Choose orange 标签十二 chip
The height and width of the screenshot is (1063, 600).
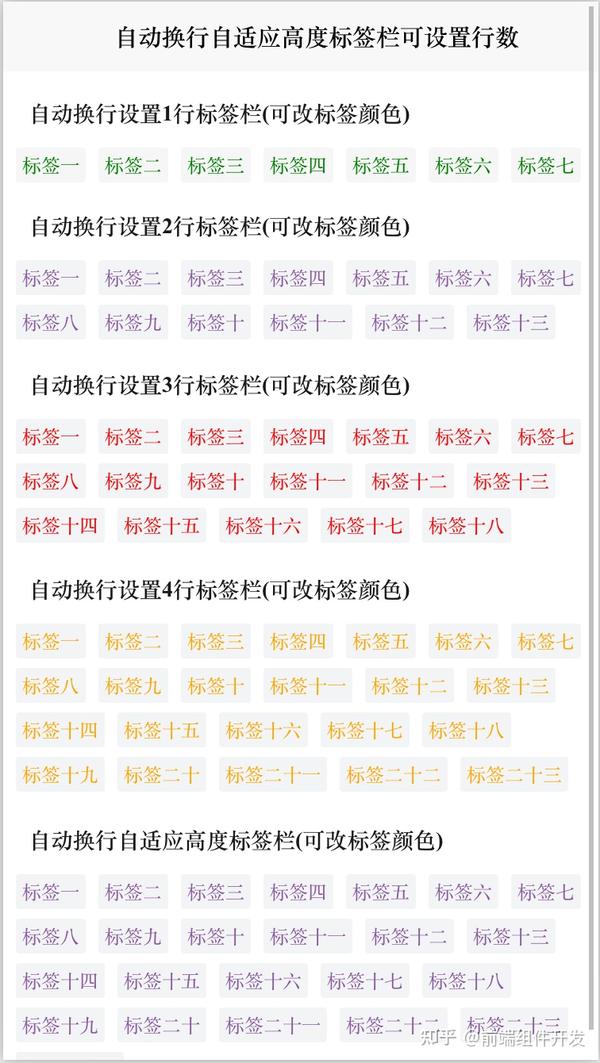pos(409,686)
